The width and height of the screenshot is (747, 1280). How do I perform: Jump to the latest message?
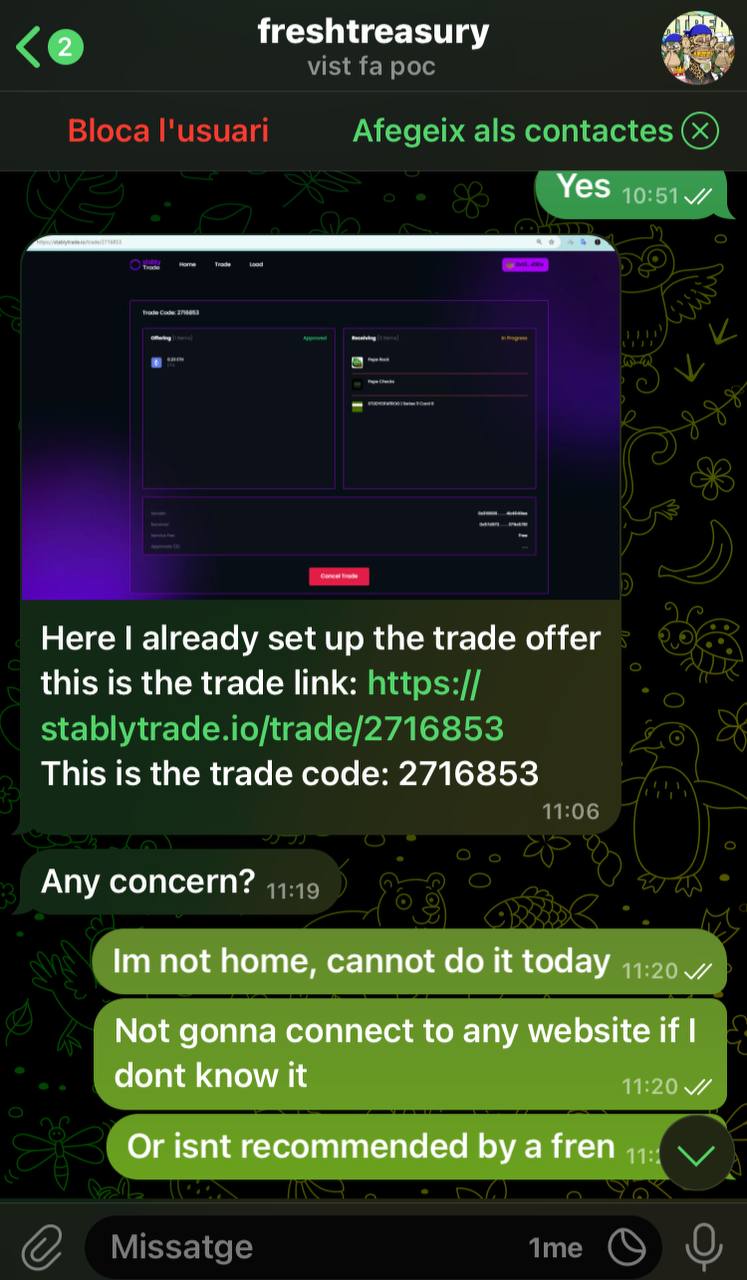pos(696,1153)
